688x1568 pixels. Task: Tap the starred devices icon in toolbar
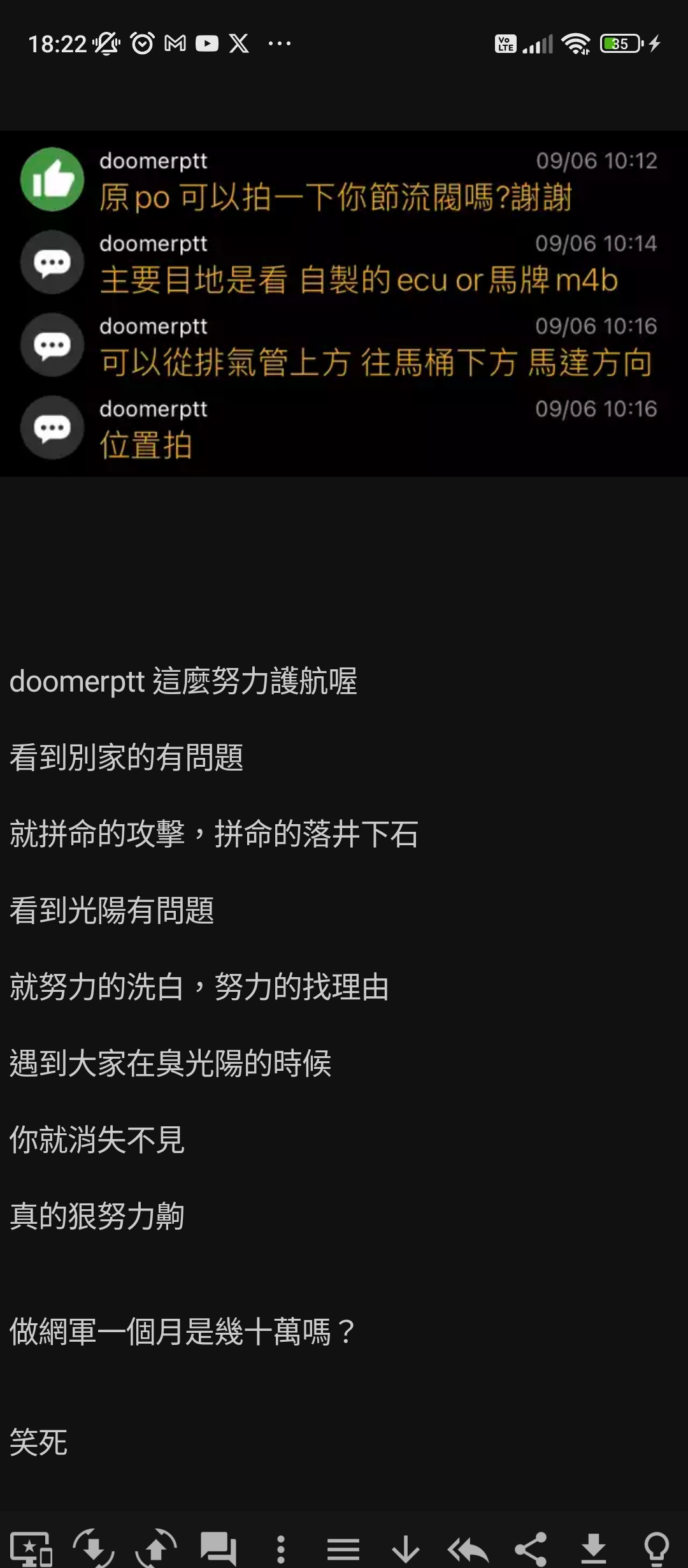31,1548
